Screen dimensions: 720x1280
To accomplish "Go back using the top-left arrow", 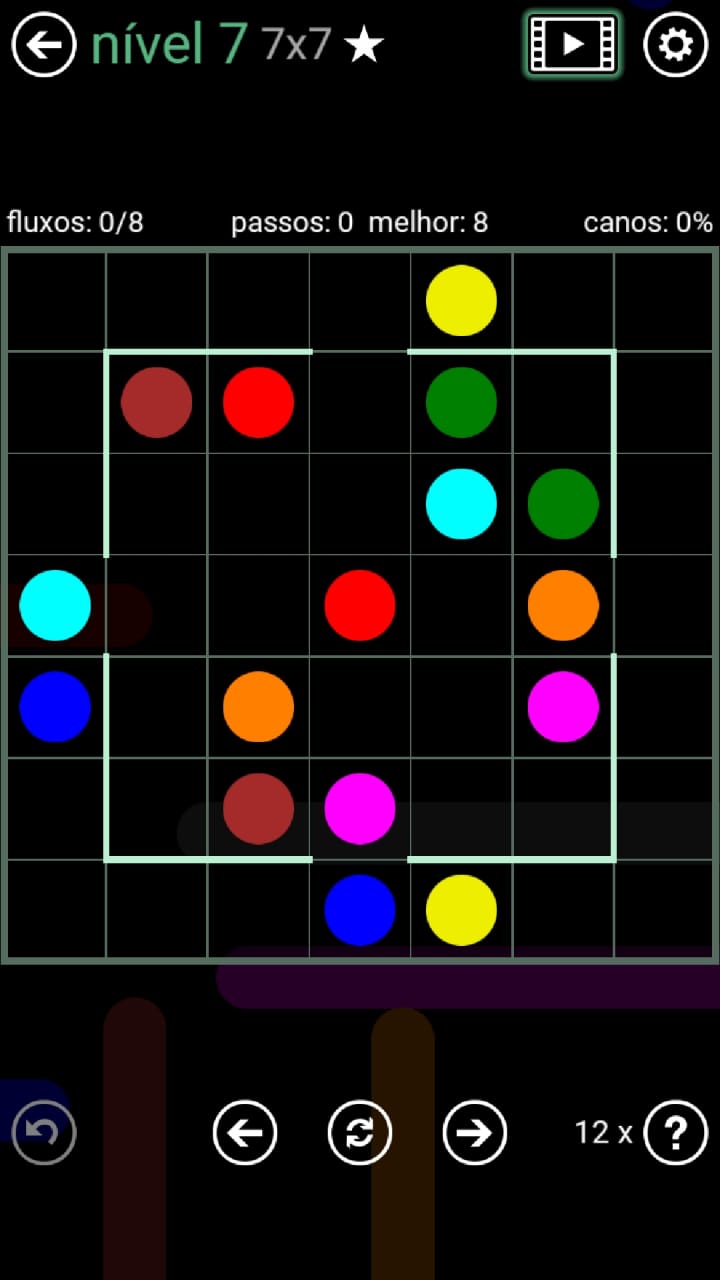I will pos(44,45).
